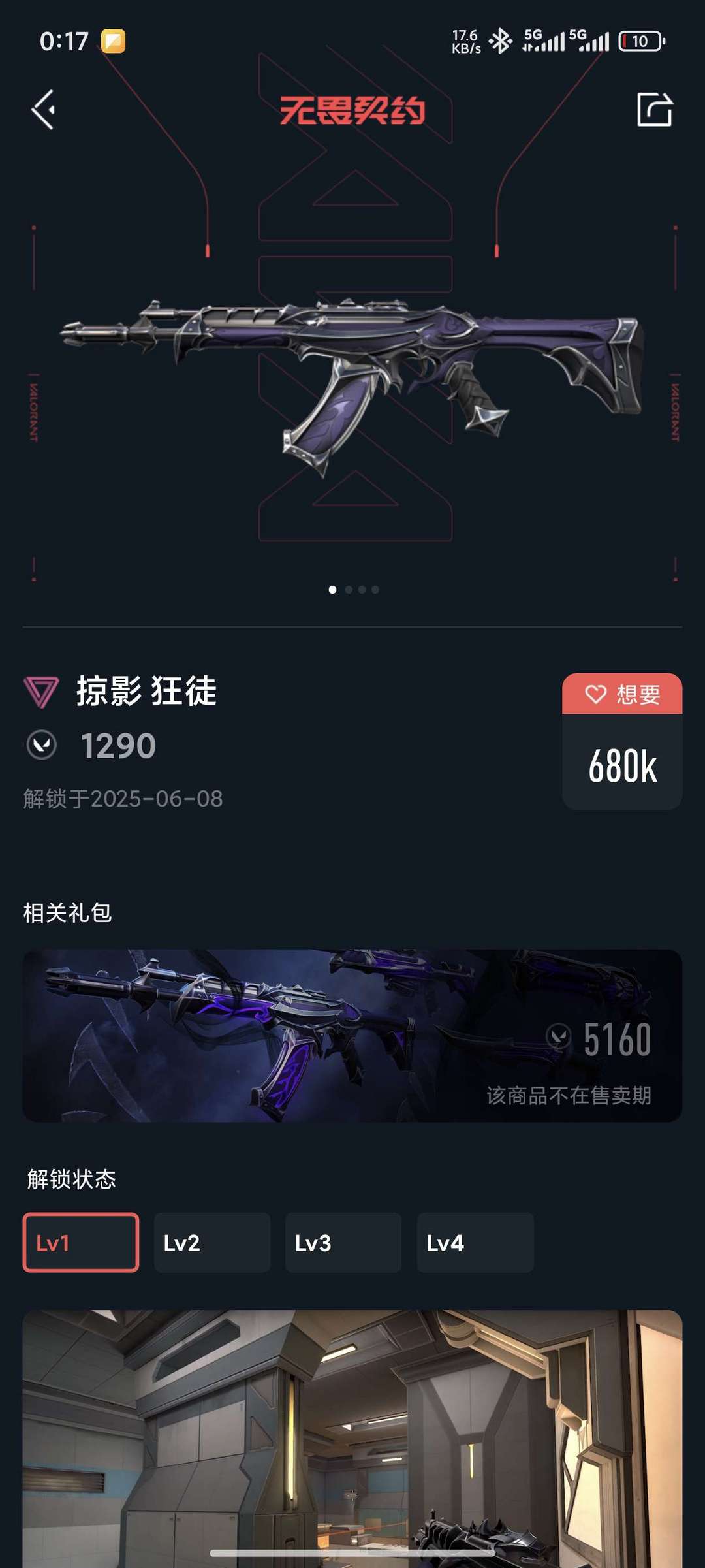Open the level preview video
Screen dimensions: 705x1568
[x=352, y=1439]
